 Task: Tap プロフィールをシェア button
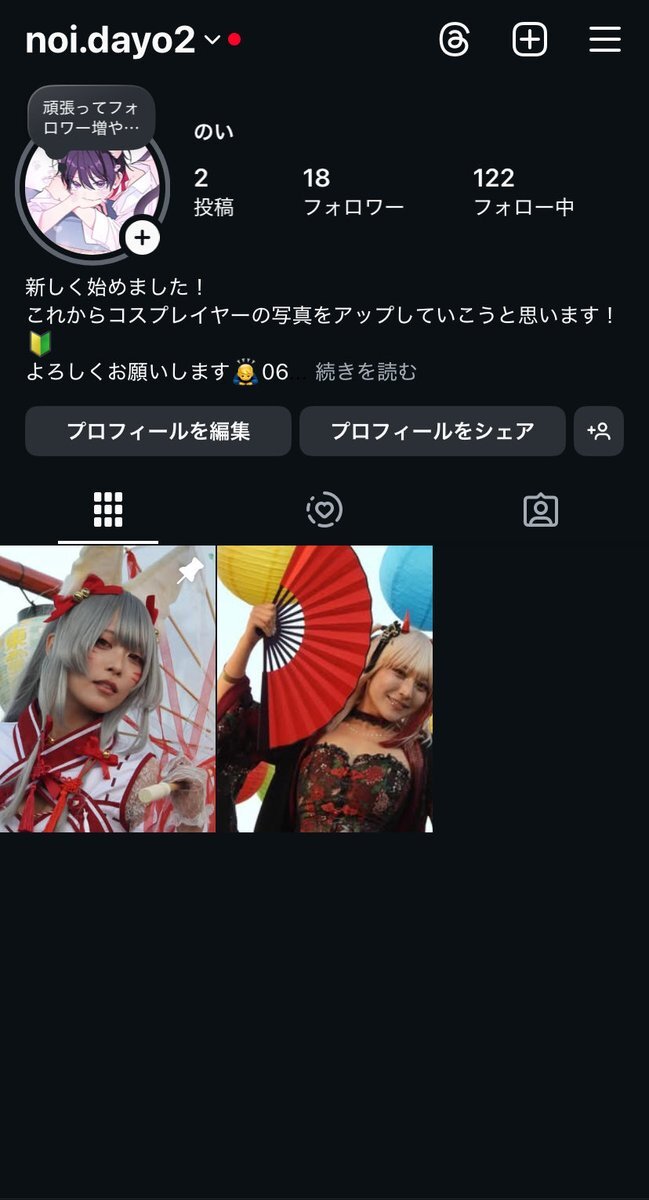[432, 431]
